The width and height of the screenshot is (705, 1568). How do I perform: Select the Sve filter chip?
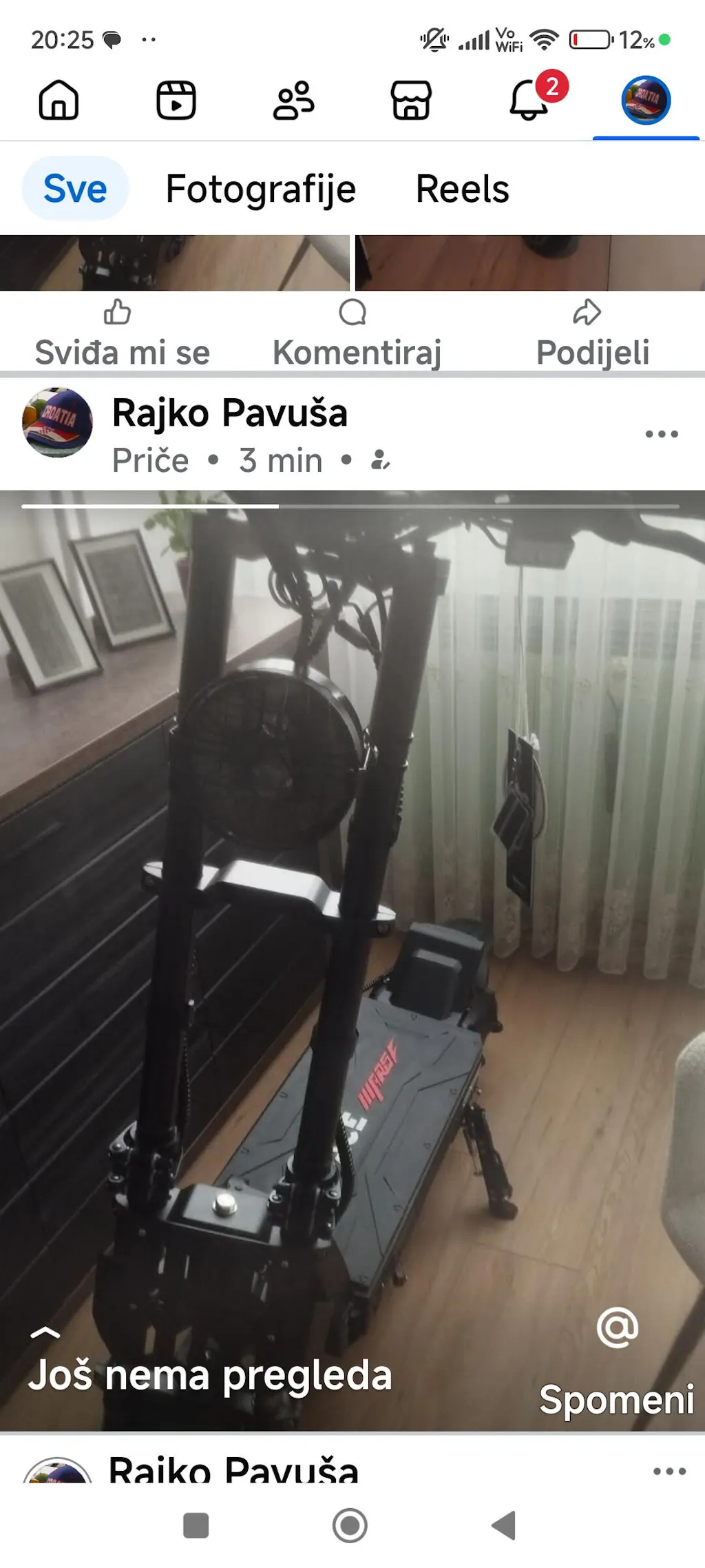[75, 189]
